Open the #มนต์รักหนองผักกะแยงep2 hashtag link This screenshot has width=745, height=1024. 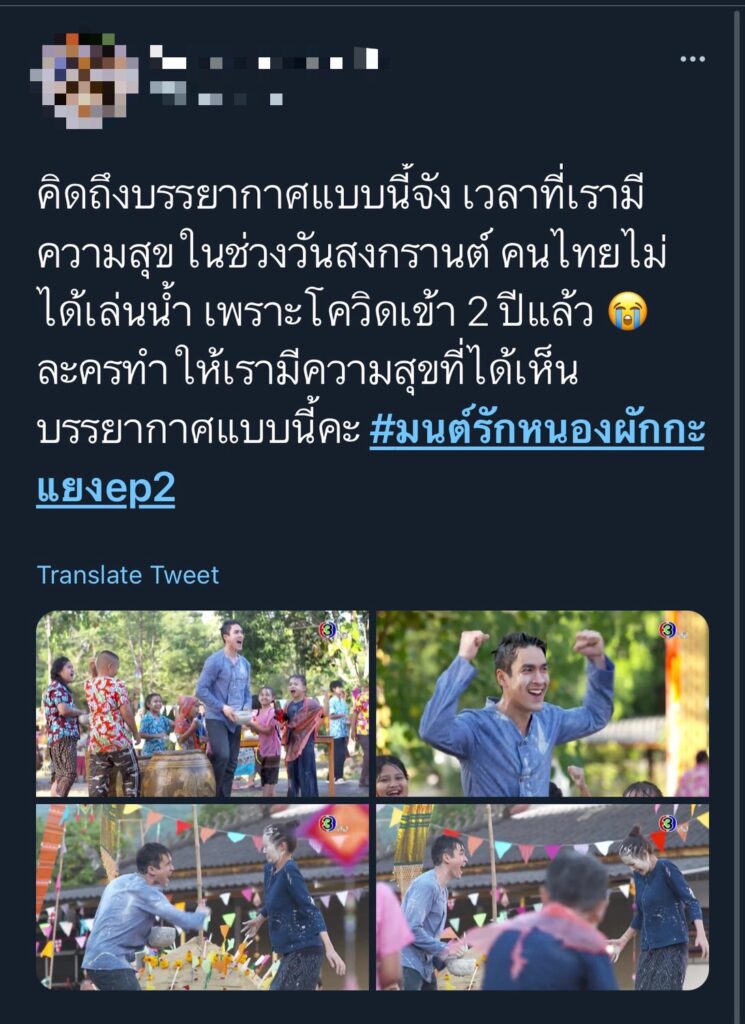pos(537,432)
